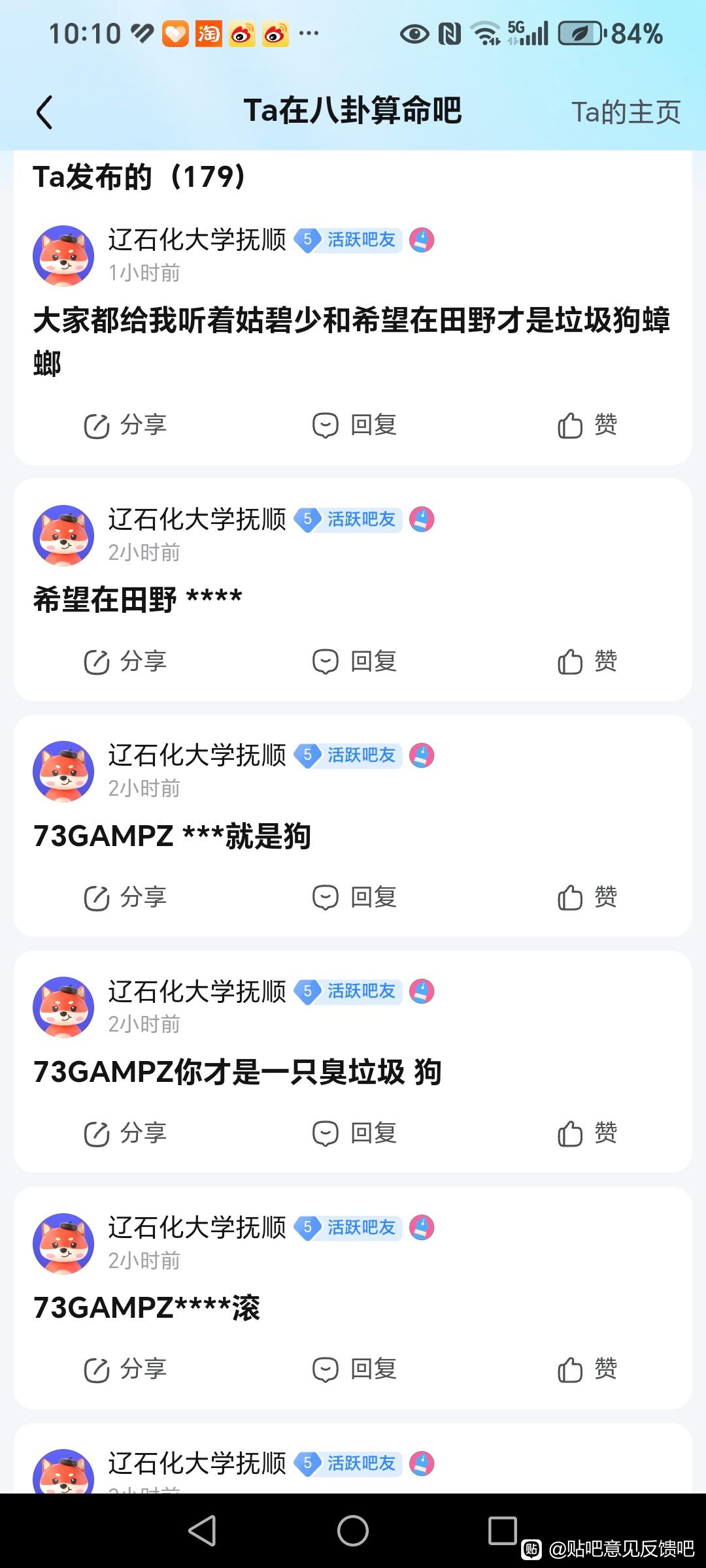This screenshot has height=1568, width=706.
Task: Like the 73GAMPZ你才是一只臭垃圾 post
Action: coord(587,1134)
